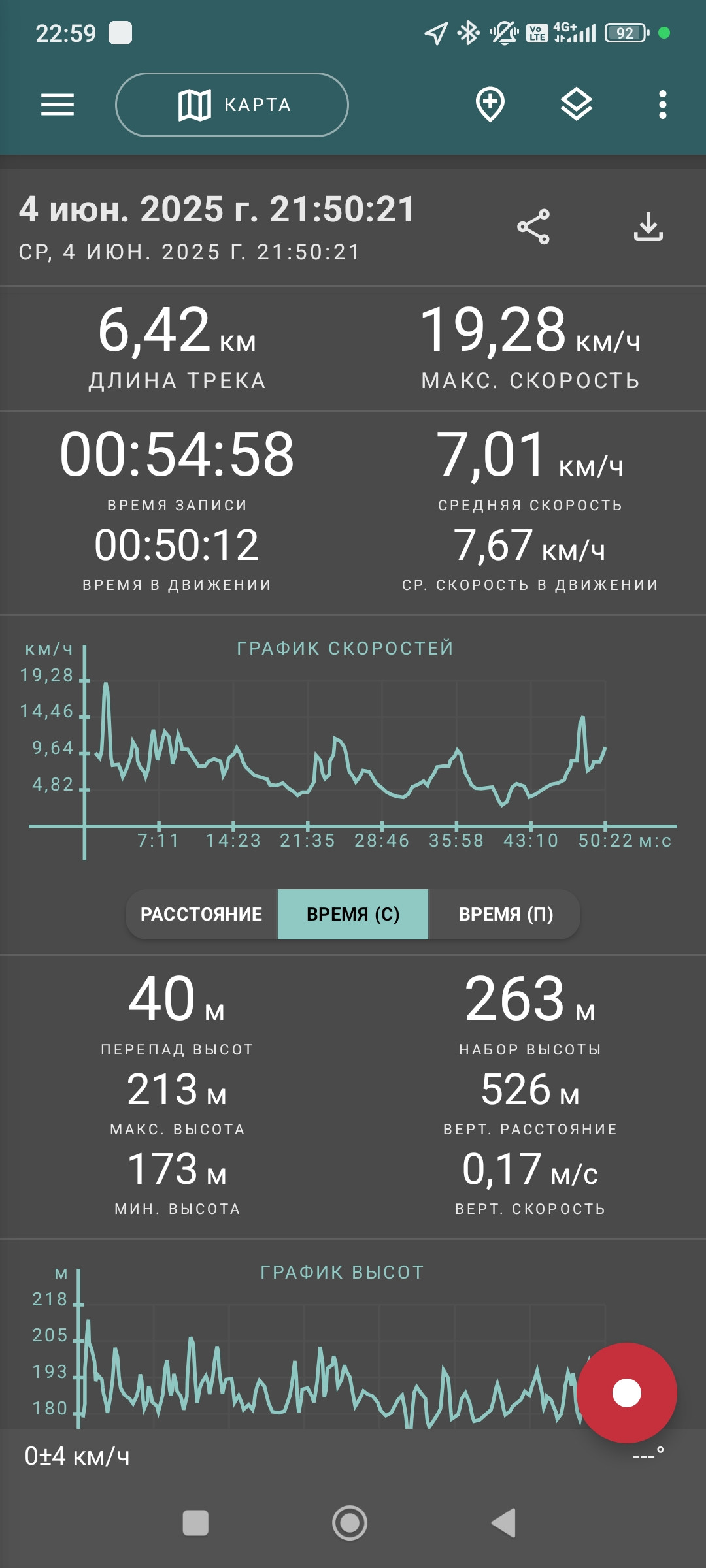This screenshot has height=1568, width=706.
Task: Share this recorded track
Action: pos(533,227)
